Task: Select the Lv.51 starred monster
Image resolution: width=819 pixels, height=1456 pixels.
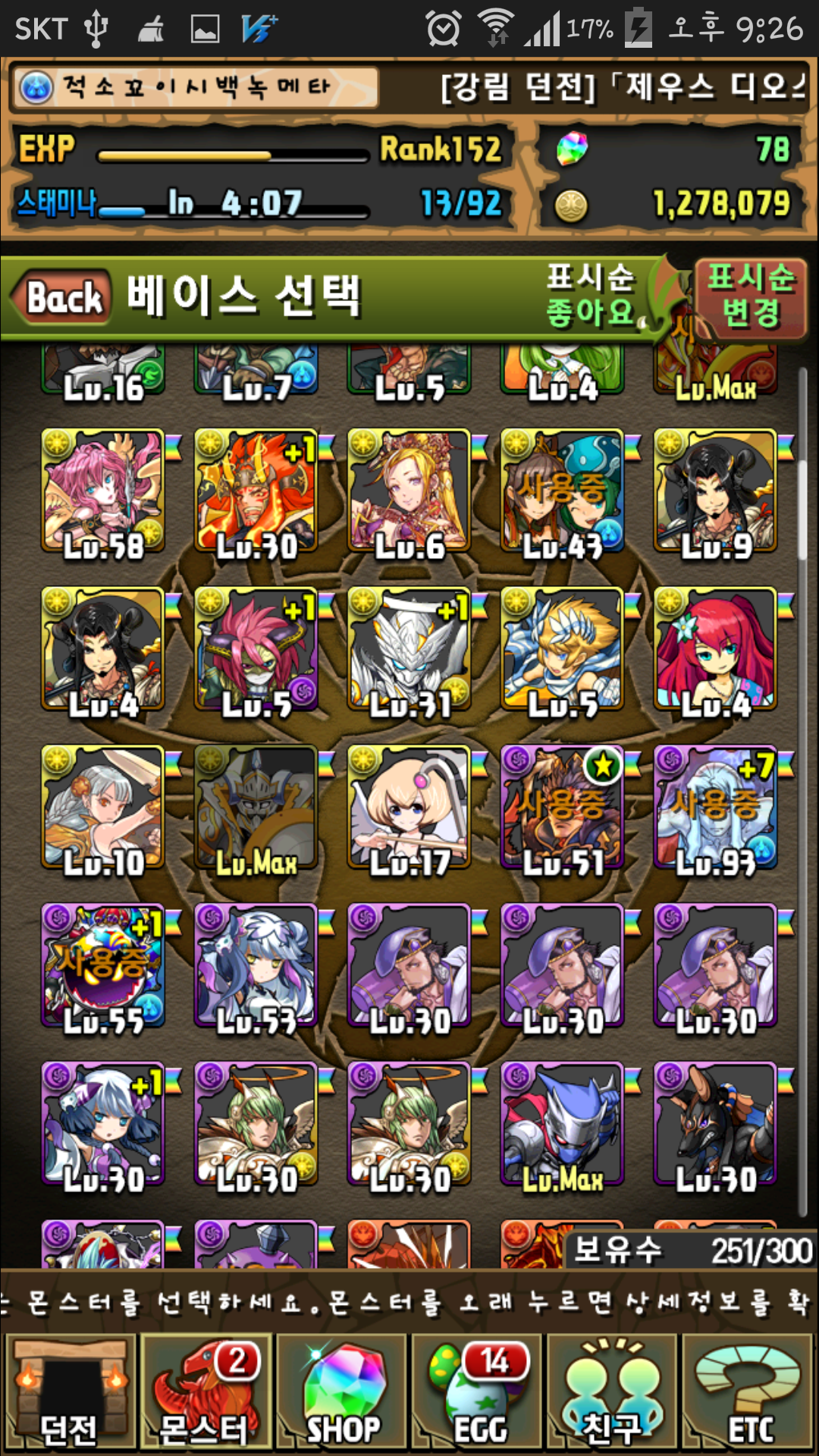Action: tap(563, 807)
